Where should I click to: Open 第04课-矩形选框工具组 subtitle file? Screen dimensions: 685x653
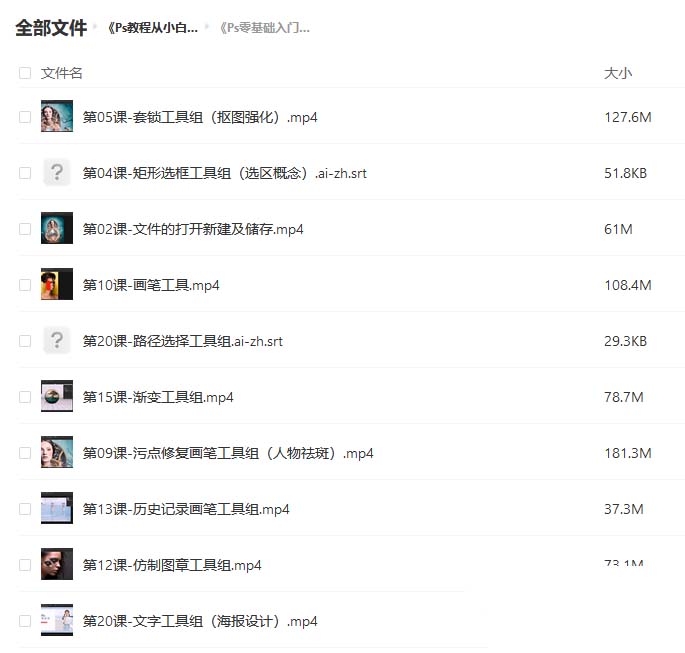(224, 173)
